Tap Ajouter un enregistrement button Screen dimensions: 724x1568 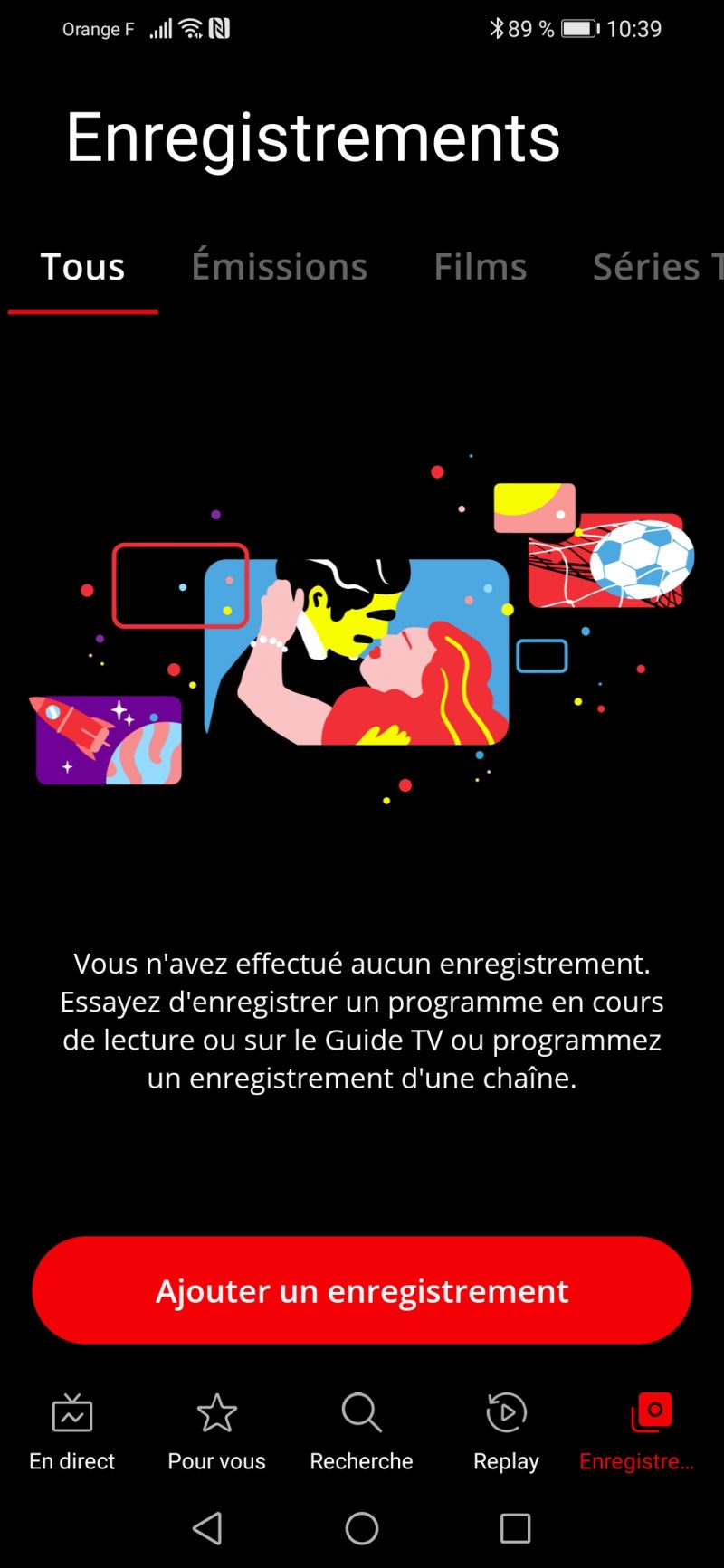362,1290
